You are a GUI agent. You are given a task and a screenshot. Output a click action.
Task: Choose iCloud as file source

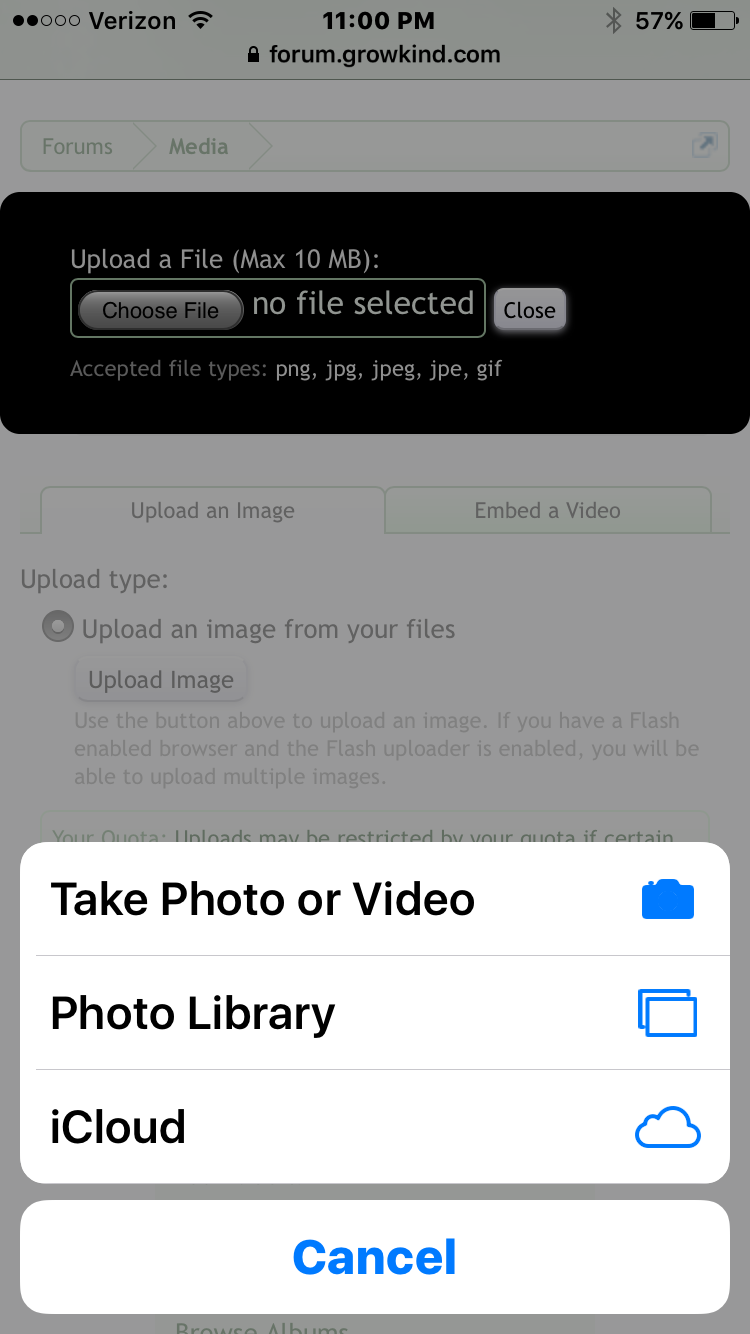tap(375, 1127)
